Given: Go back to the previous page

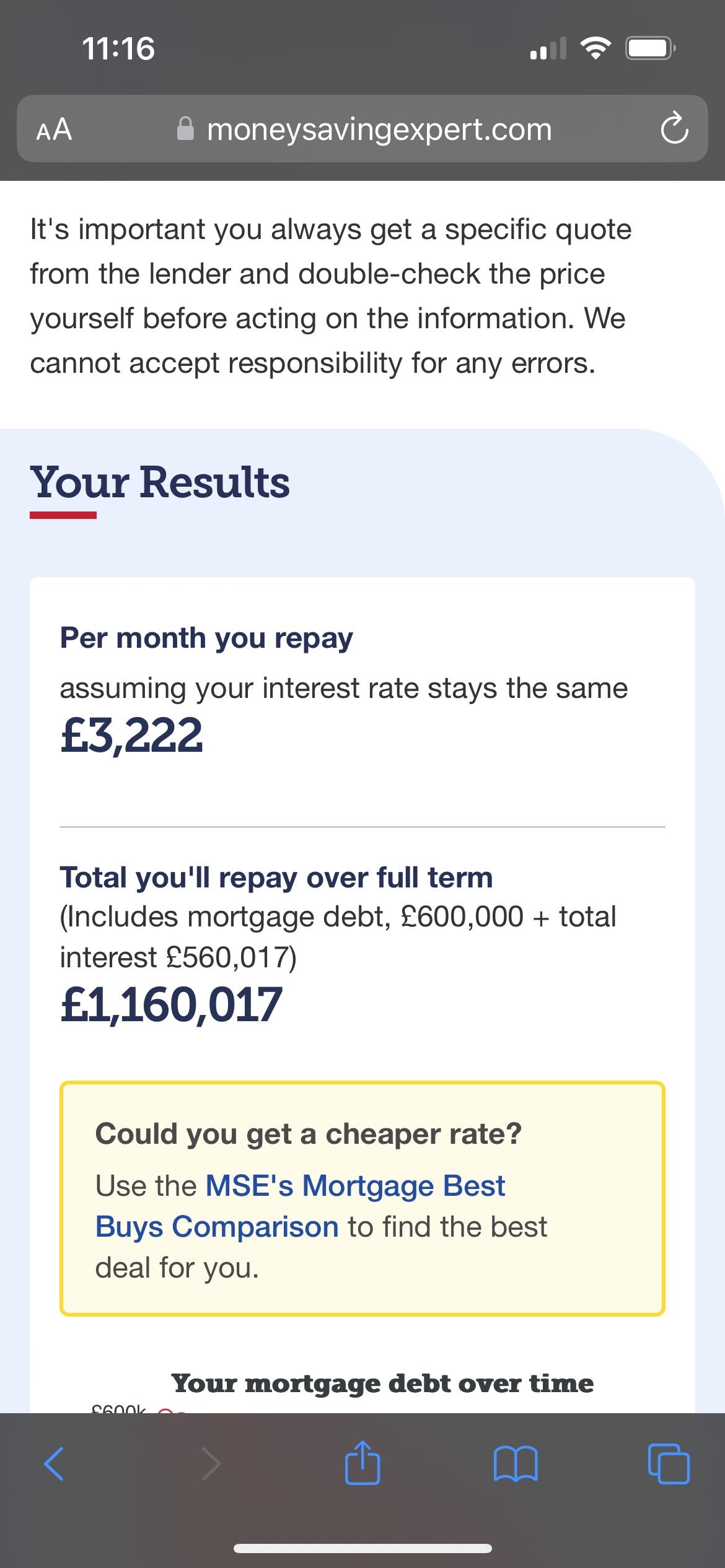Looking at the screenshot, I should [x=54, y=1464].
